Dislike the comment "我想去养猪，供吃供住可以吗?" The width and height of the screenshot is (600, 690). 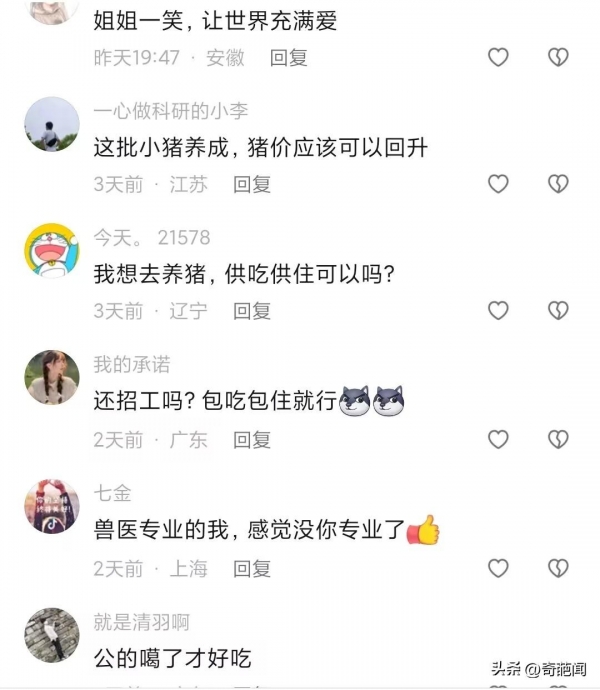click(558, 311)
